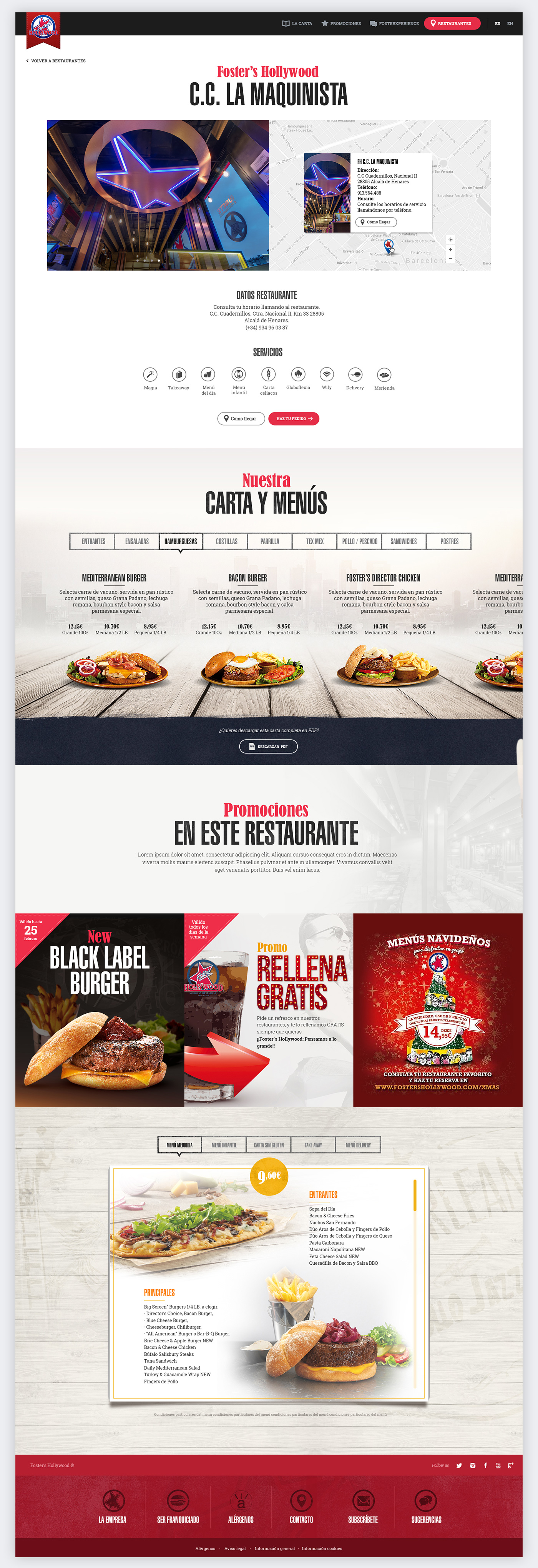Viewport: 538px width, 1568px height.
Task: Open the red Restaurantes locator button
Action: pyautogui.click(x=452, y=24)
